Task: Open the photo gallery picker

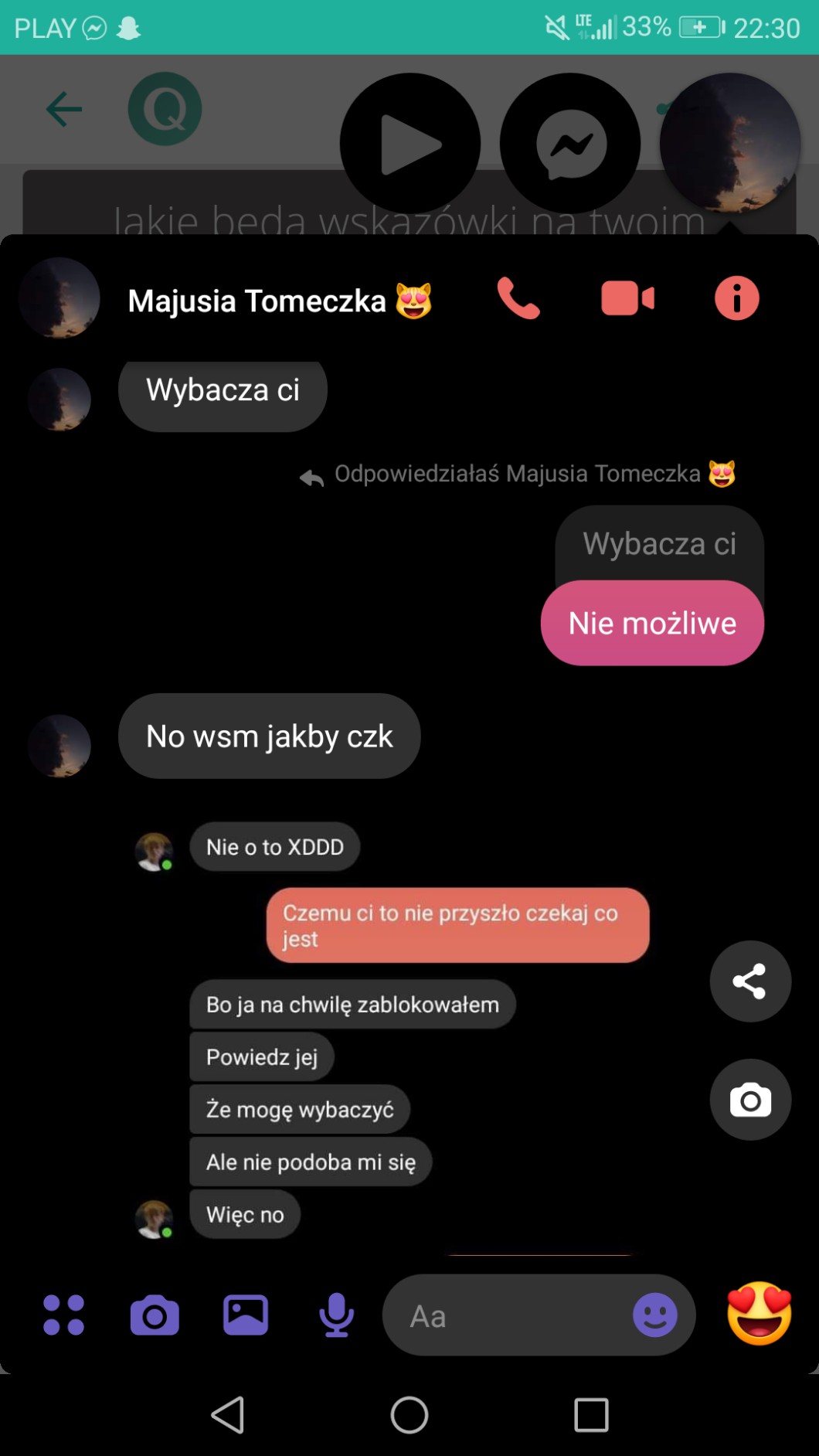Action: pos(246,1315)
